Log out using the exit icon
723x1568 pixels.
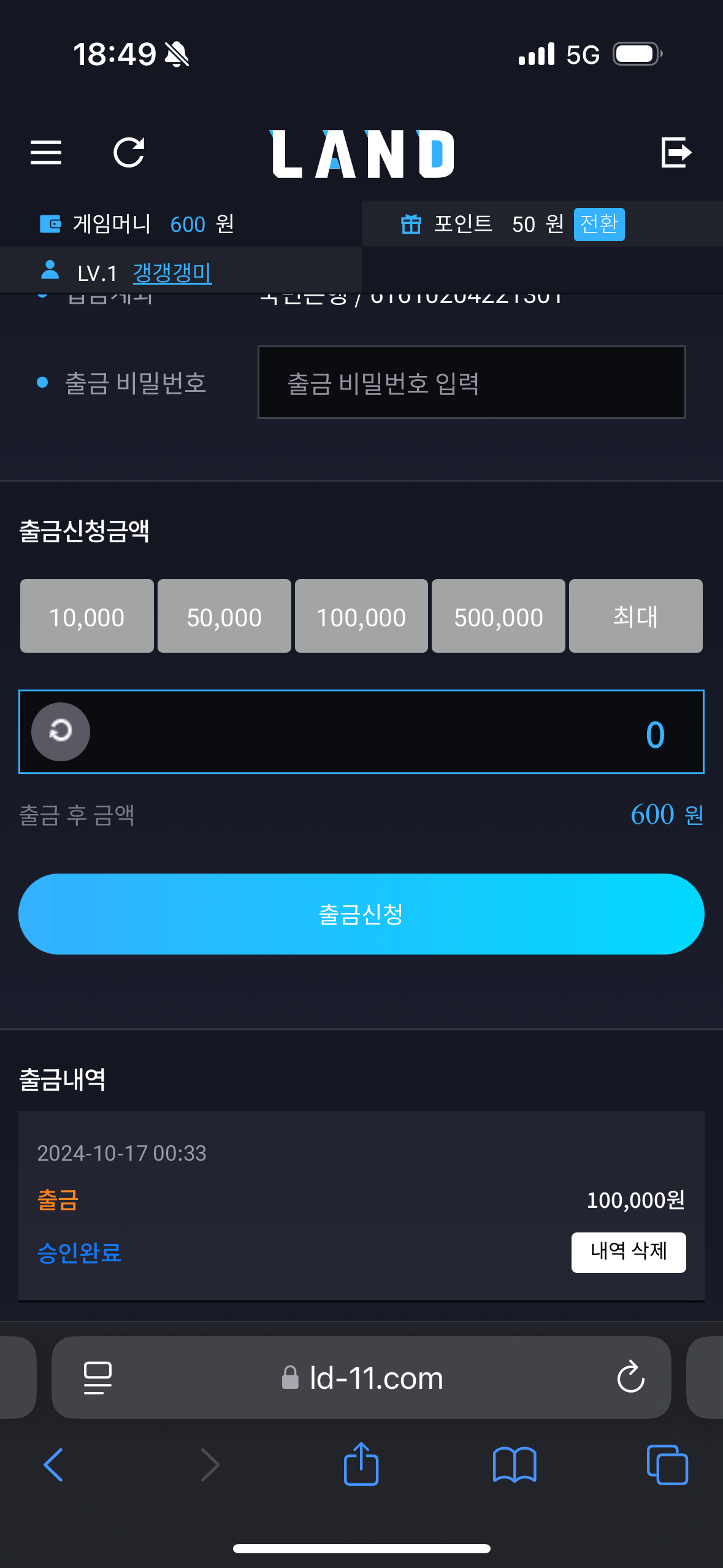676,152
